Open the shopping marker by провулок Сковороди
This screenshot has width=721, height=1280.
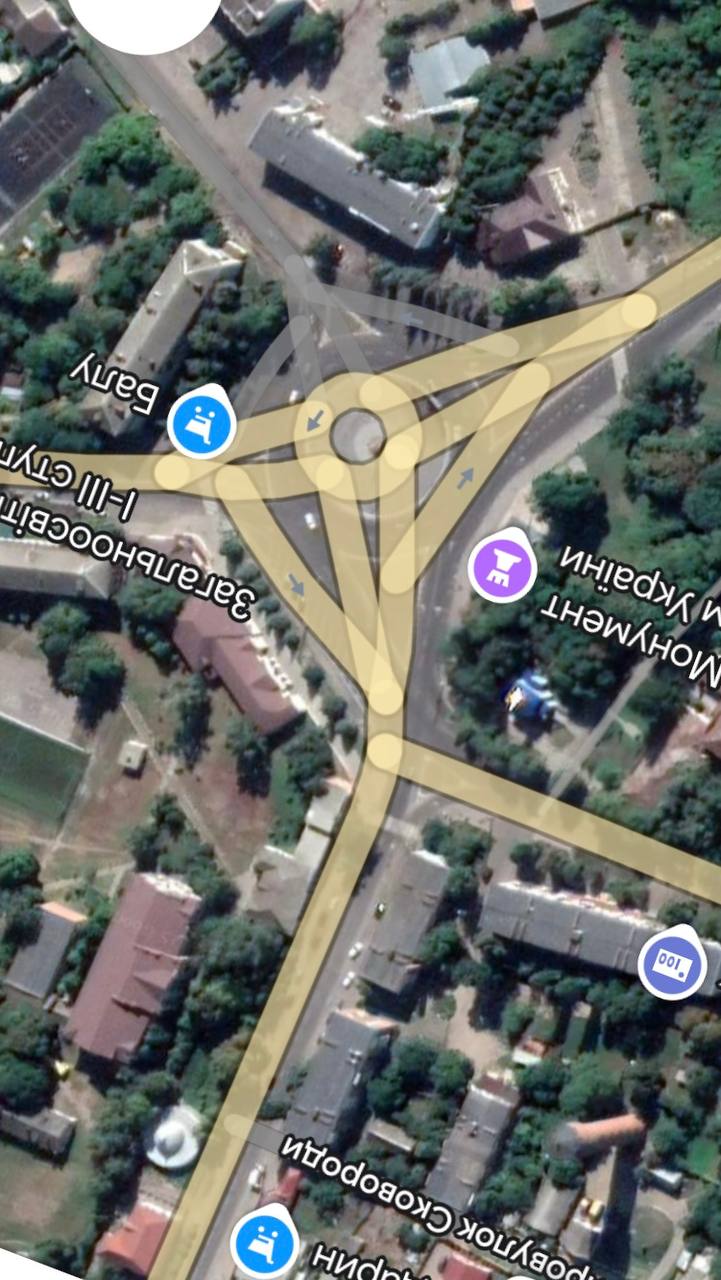click(x=265, y=1244)
